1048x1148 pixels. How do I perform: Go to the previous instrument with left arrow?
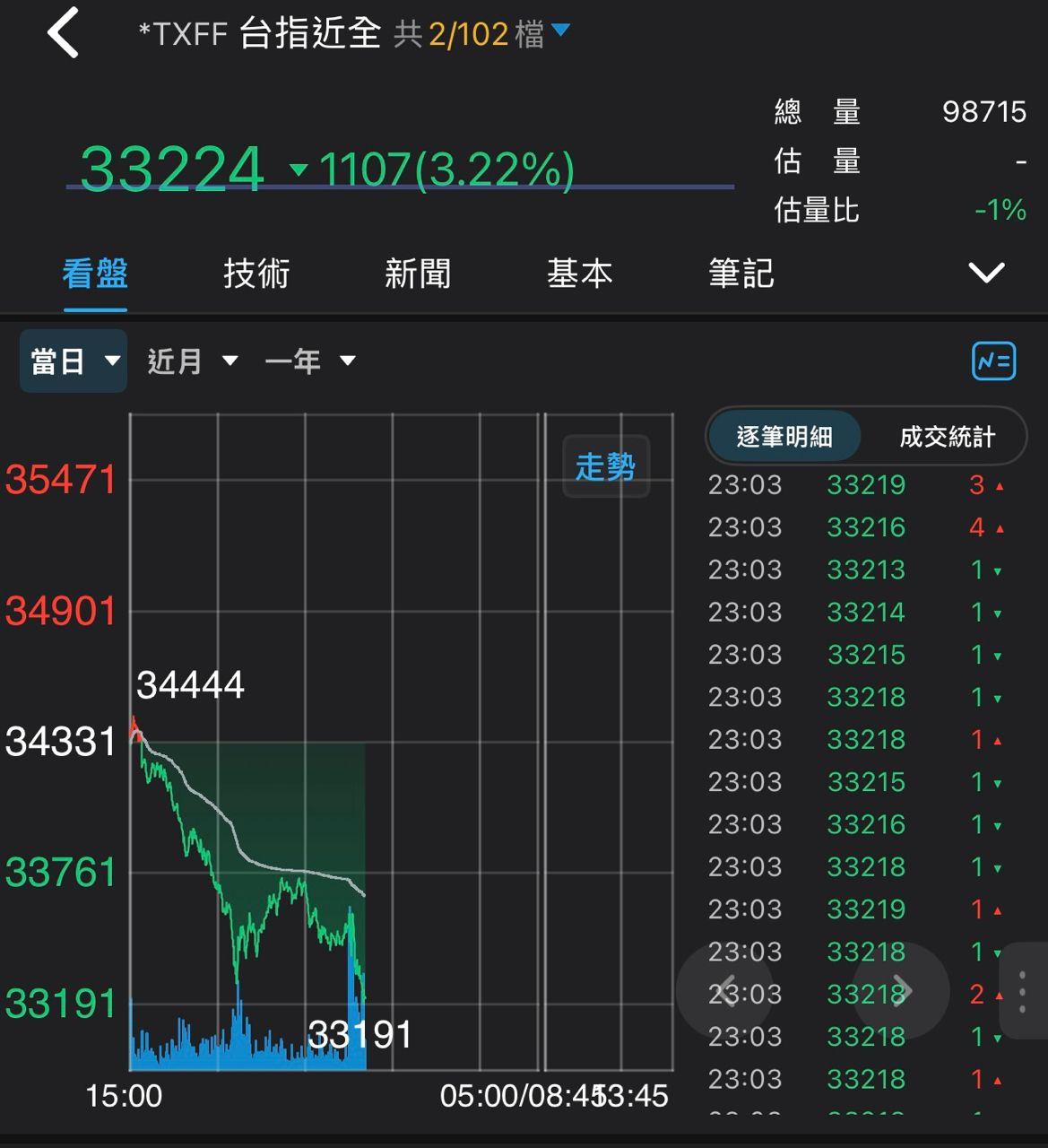tap(724, 990)
